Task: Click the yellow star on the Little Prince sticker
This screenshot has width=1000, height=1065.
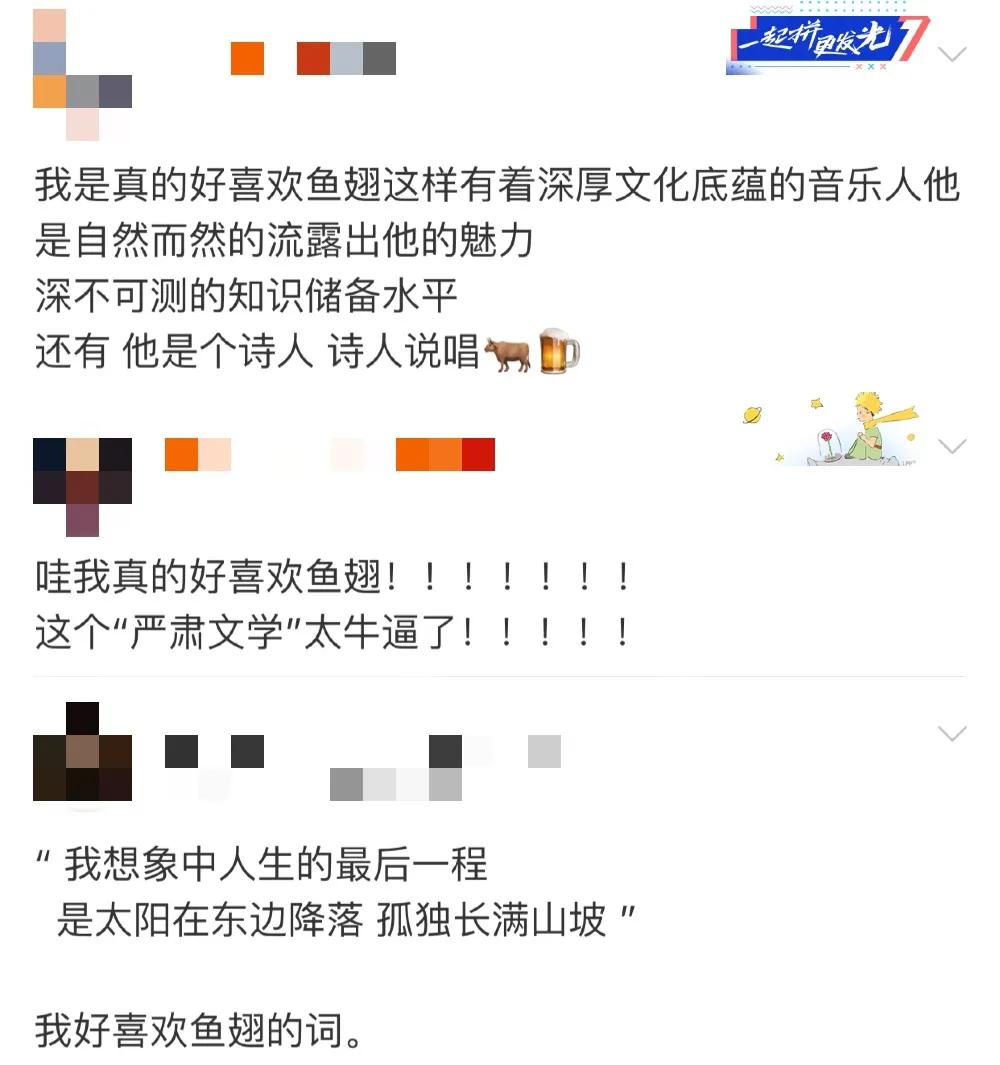Action: tap(815, 404)
